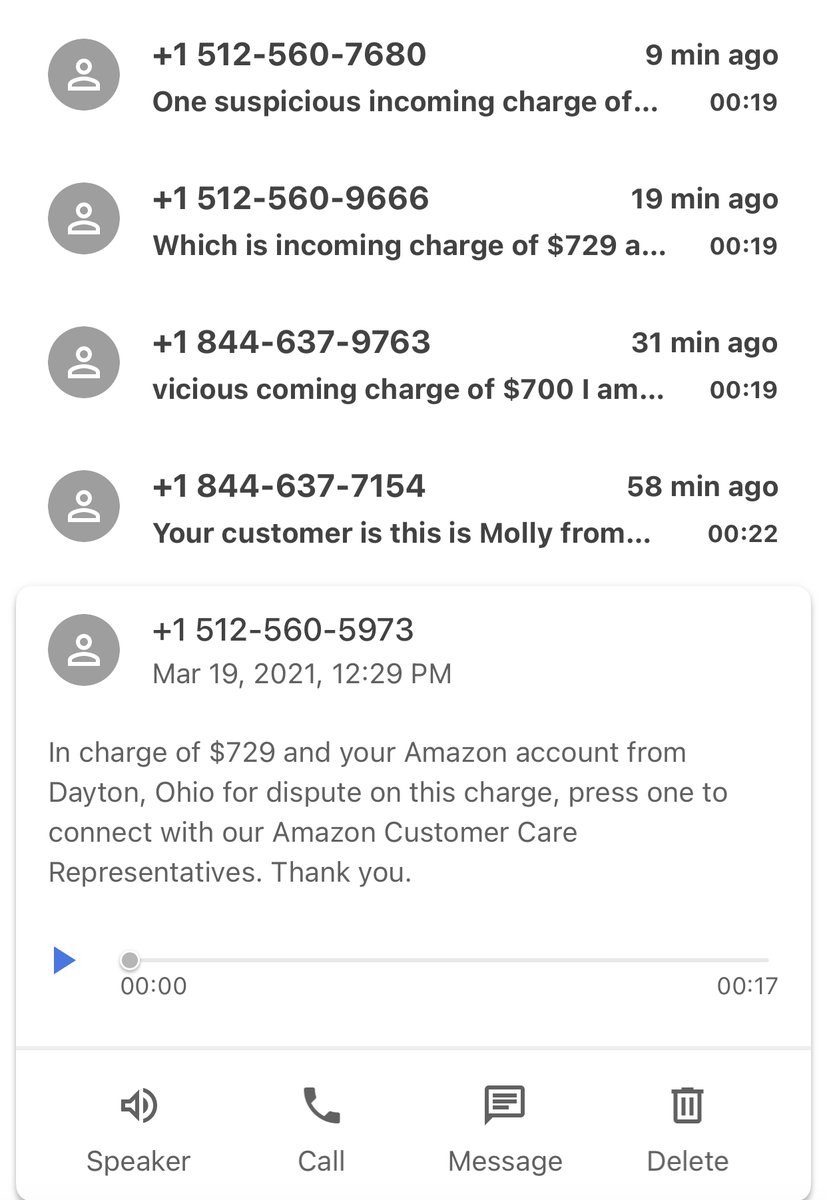Tap contact avatar for +1 512-560-5973
Image resolution: width=827 pixels, height=1200 pixels.
84,650
